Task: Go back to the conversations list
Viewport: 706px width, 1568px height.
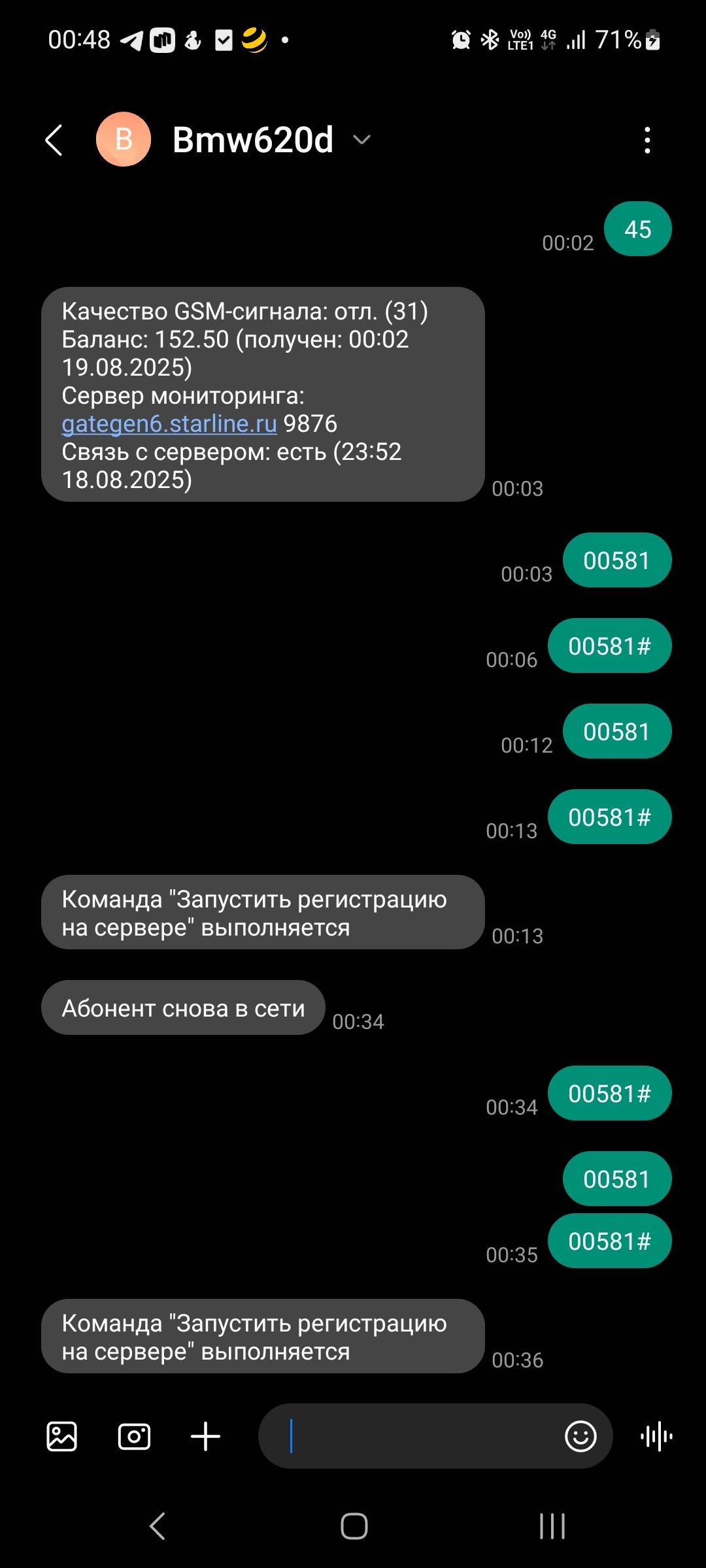Action: [54, 140]
